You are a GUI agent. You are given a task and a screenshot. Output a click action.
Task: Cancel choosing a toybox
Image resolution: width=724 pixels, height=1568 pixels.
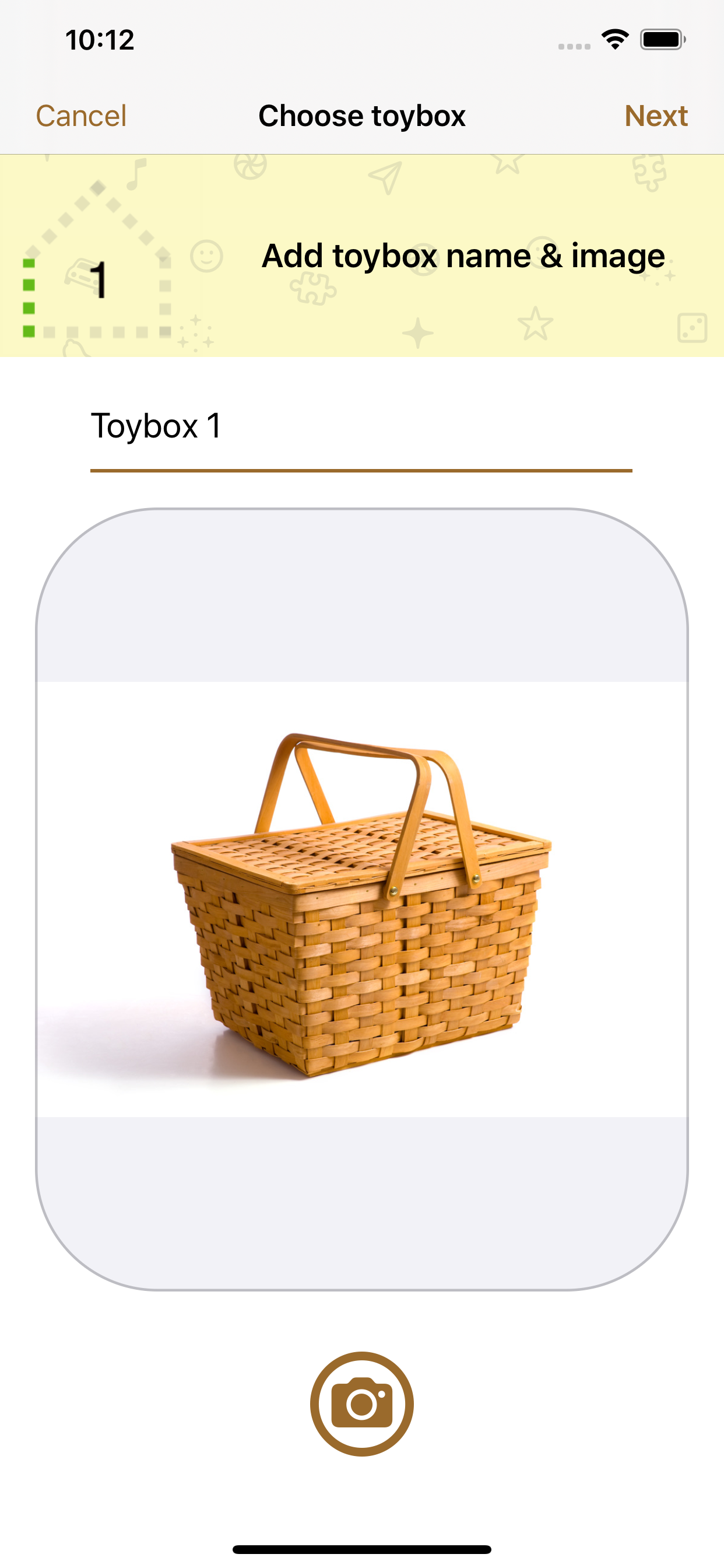point(81,116)
